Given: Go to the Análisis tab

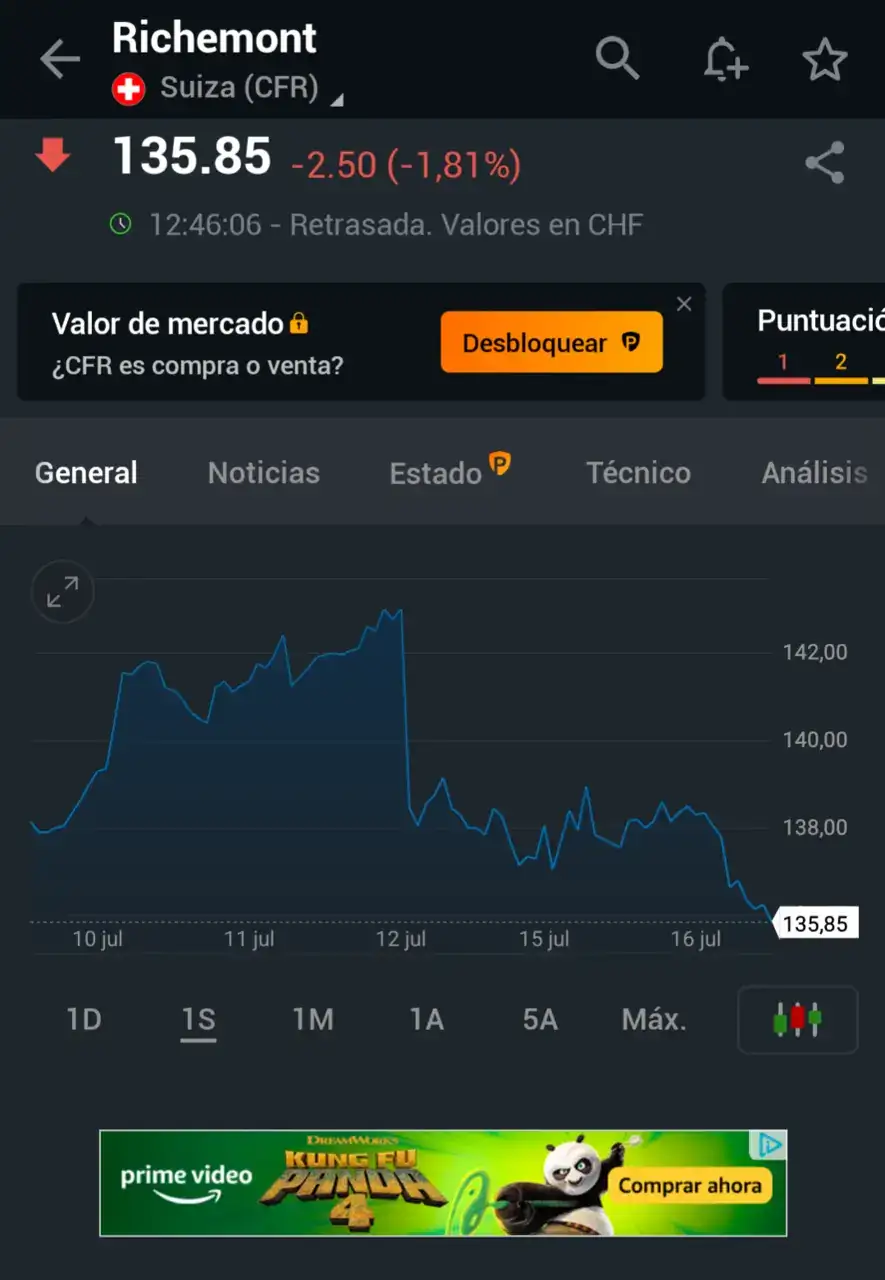Looking at the screenshot, I should 814,473.
